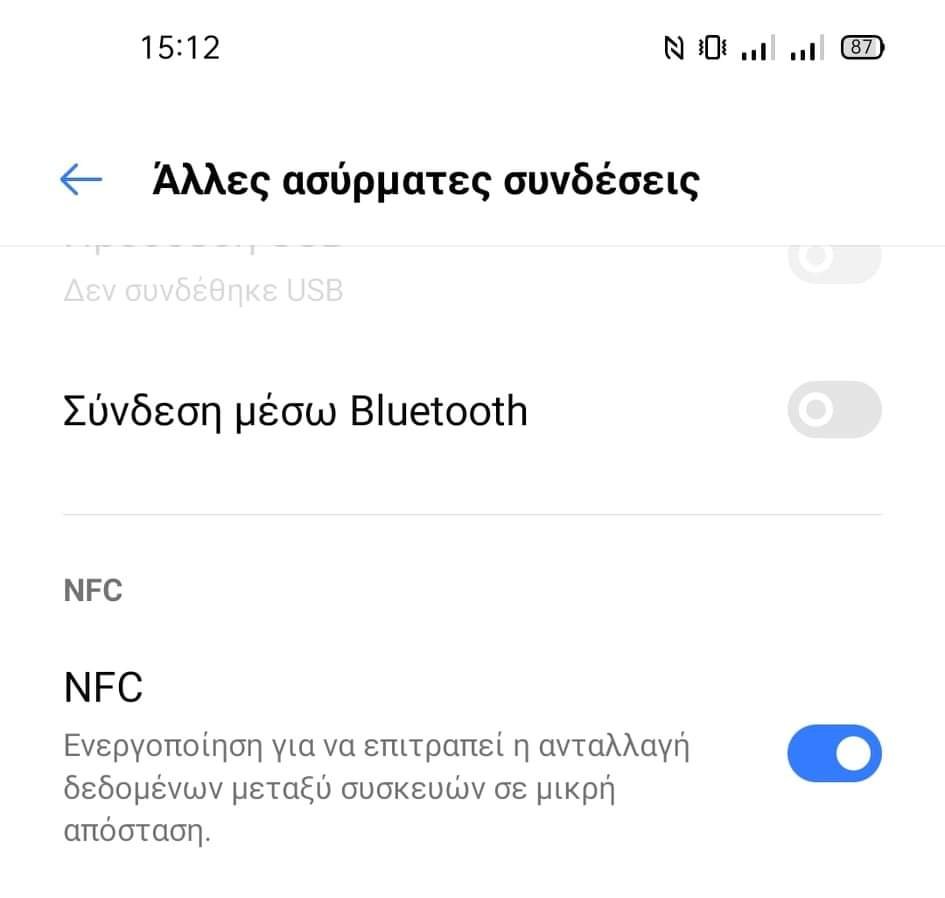Go back using the arrow icon

[81, 179]
